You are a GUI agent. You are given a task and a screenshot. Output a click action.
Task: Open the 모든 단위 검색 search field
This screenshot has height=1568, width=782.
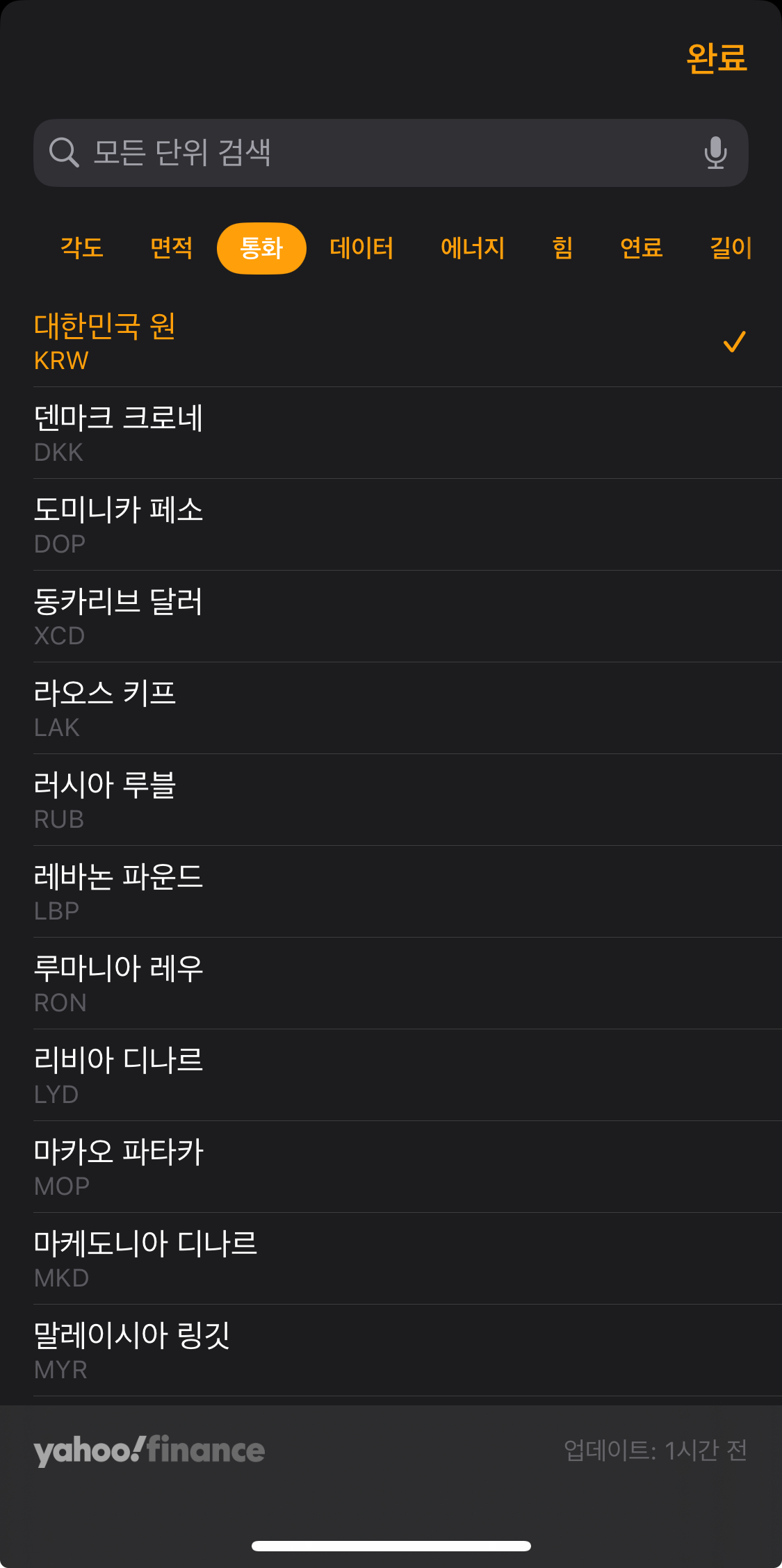[375, 153]
